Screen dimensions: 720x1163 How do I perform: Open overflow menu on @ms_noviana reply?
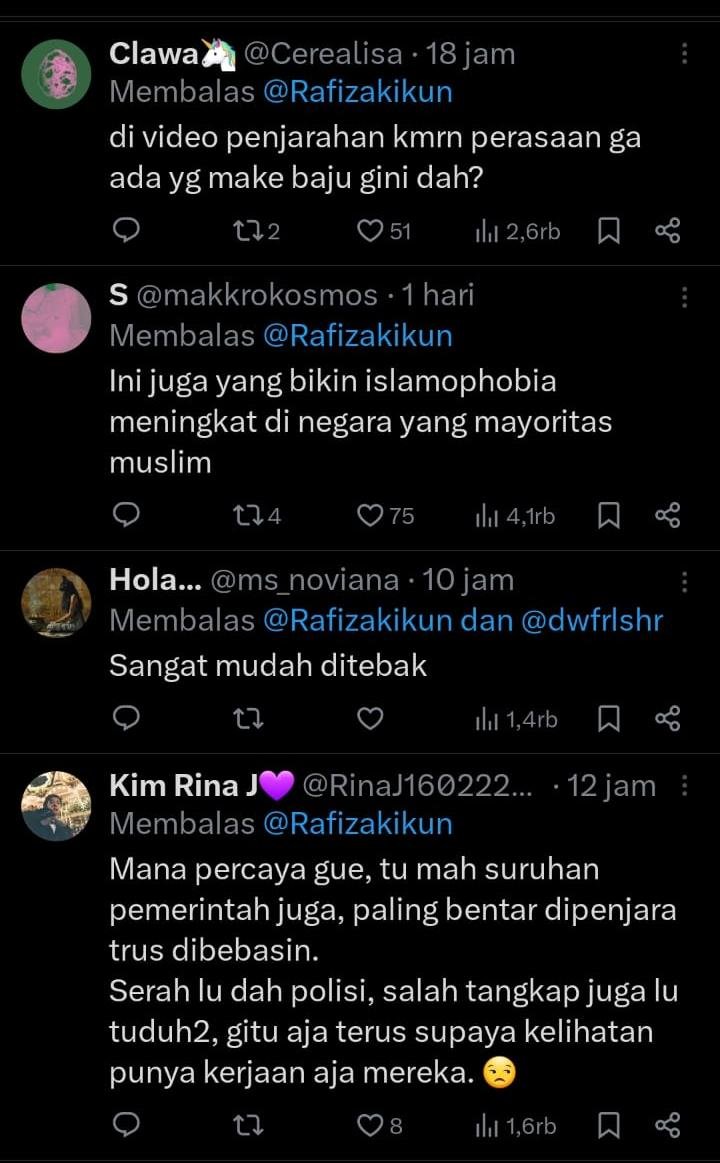pos(684,581)
